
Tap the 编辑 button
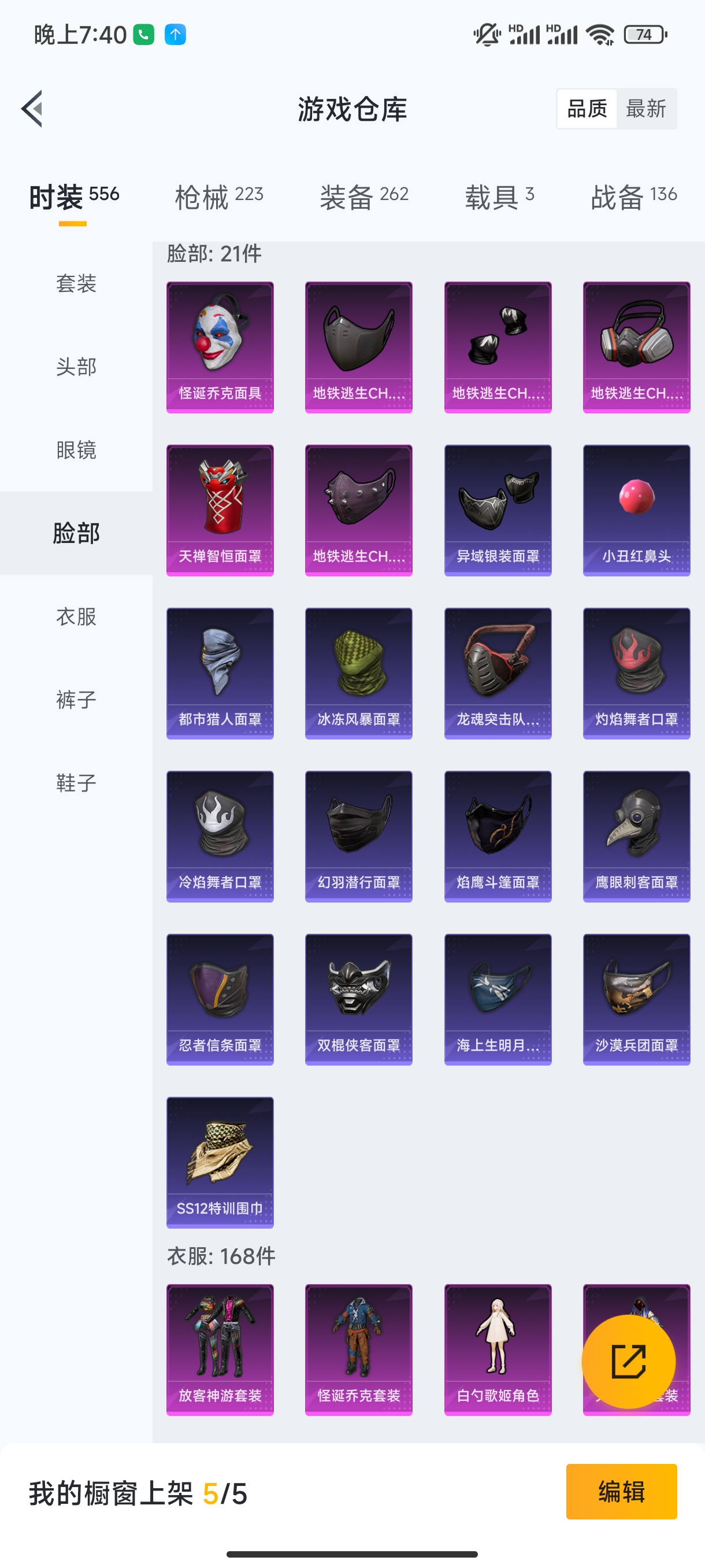coord(621,1492)
